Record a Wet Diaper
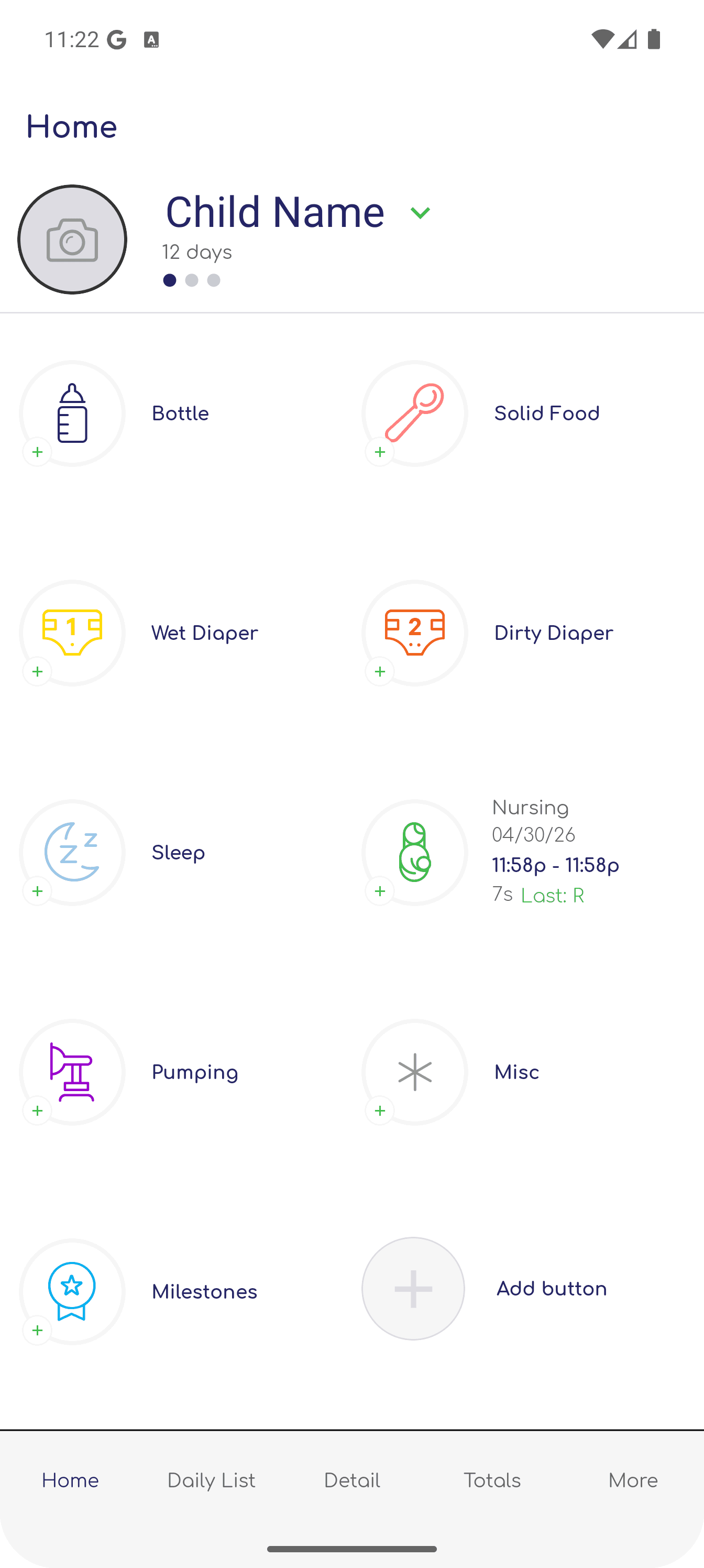 click(72, 633)
